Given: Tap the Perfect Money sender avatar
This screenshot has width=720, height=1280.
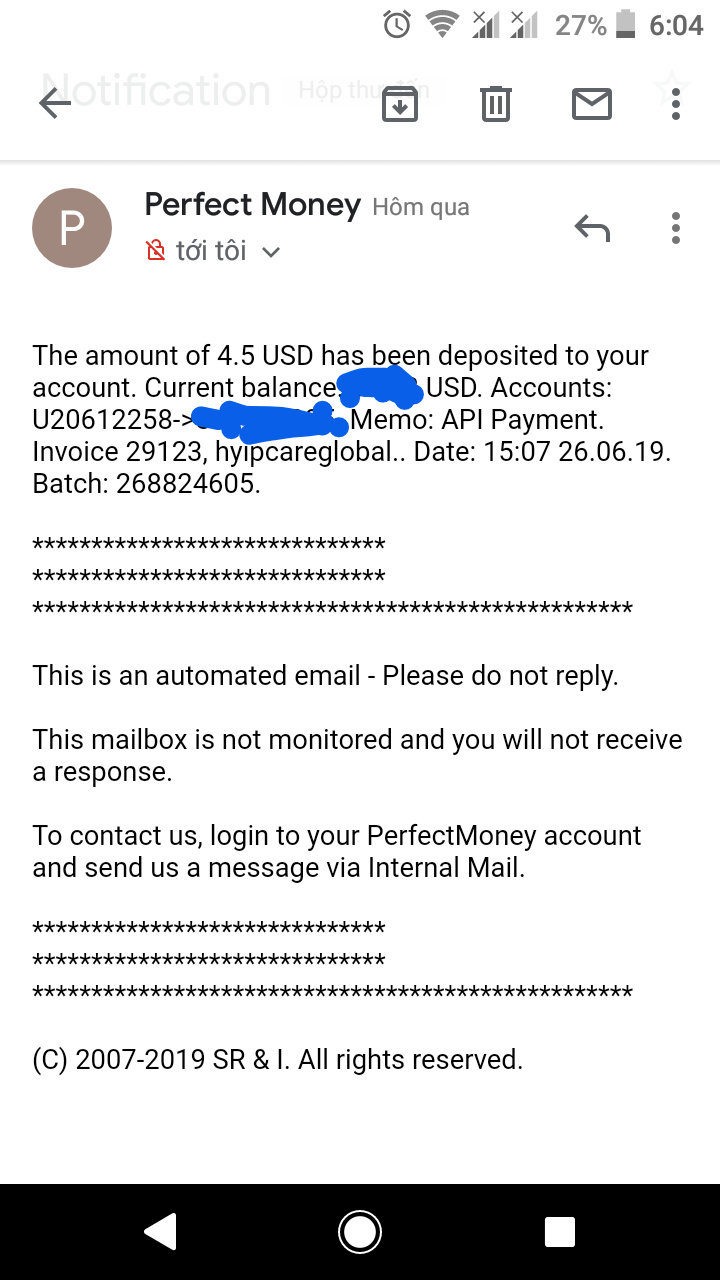Looking at the screenshot, I should coord(72,228).
